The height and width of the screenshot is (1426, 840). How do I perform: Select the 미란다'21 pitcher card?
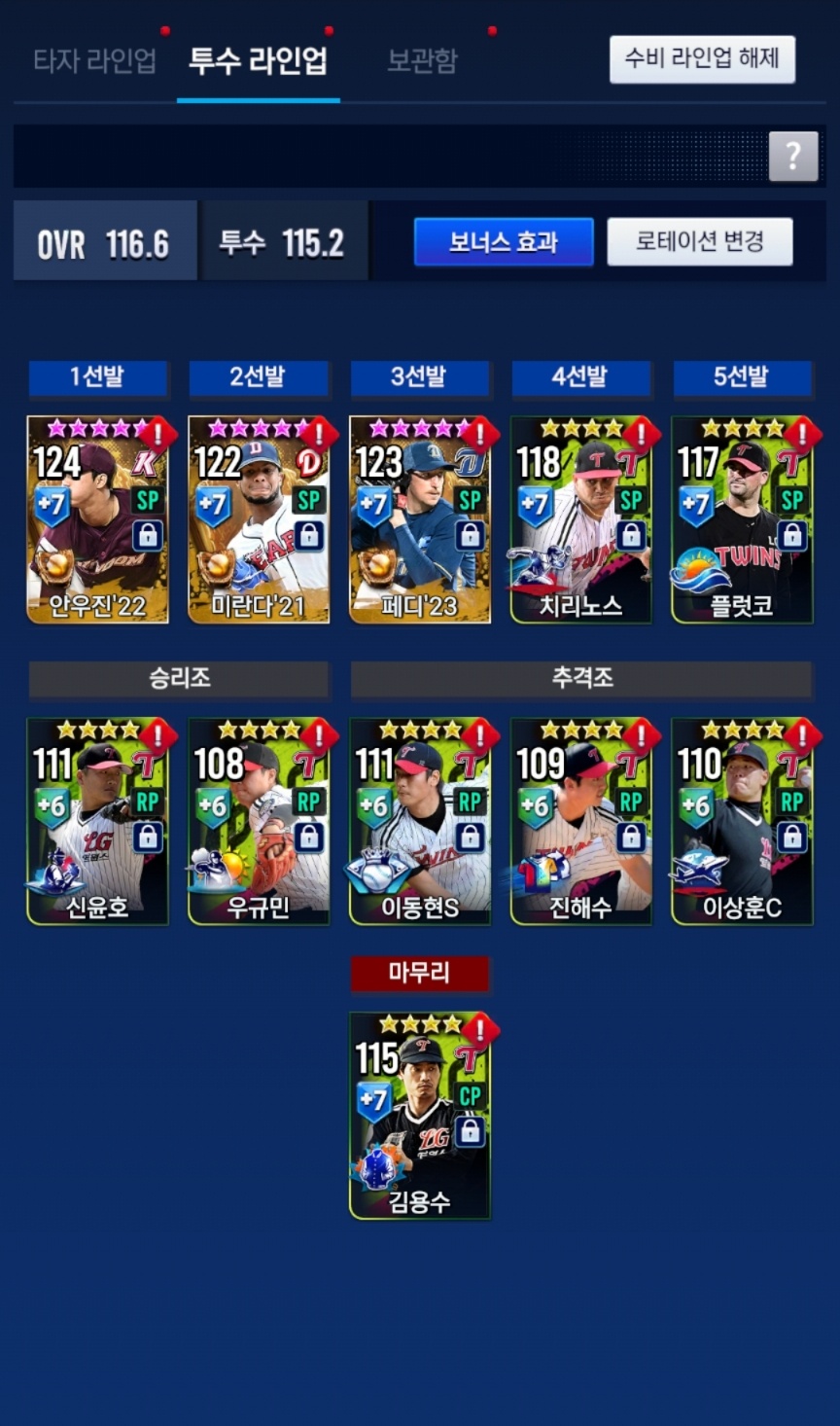[x=259, y=520]
